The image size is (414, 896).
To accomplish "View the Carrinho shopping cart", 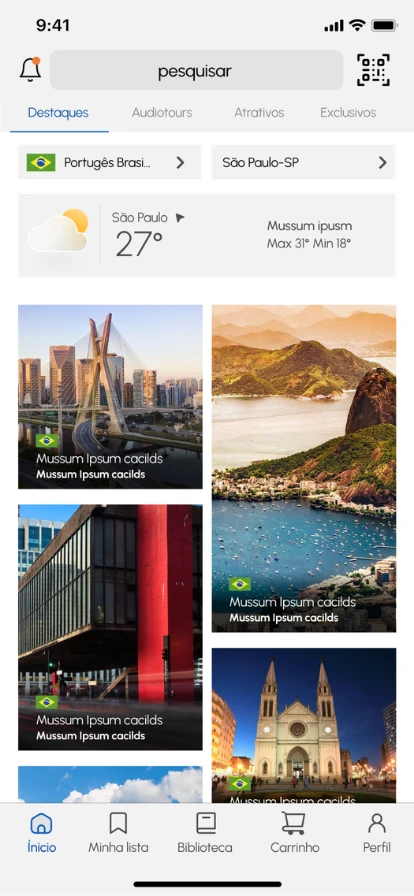I will pyautogui.click(x=294, y=833).
